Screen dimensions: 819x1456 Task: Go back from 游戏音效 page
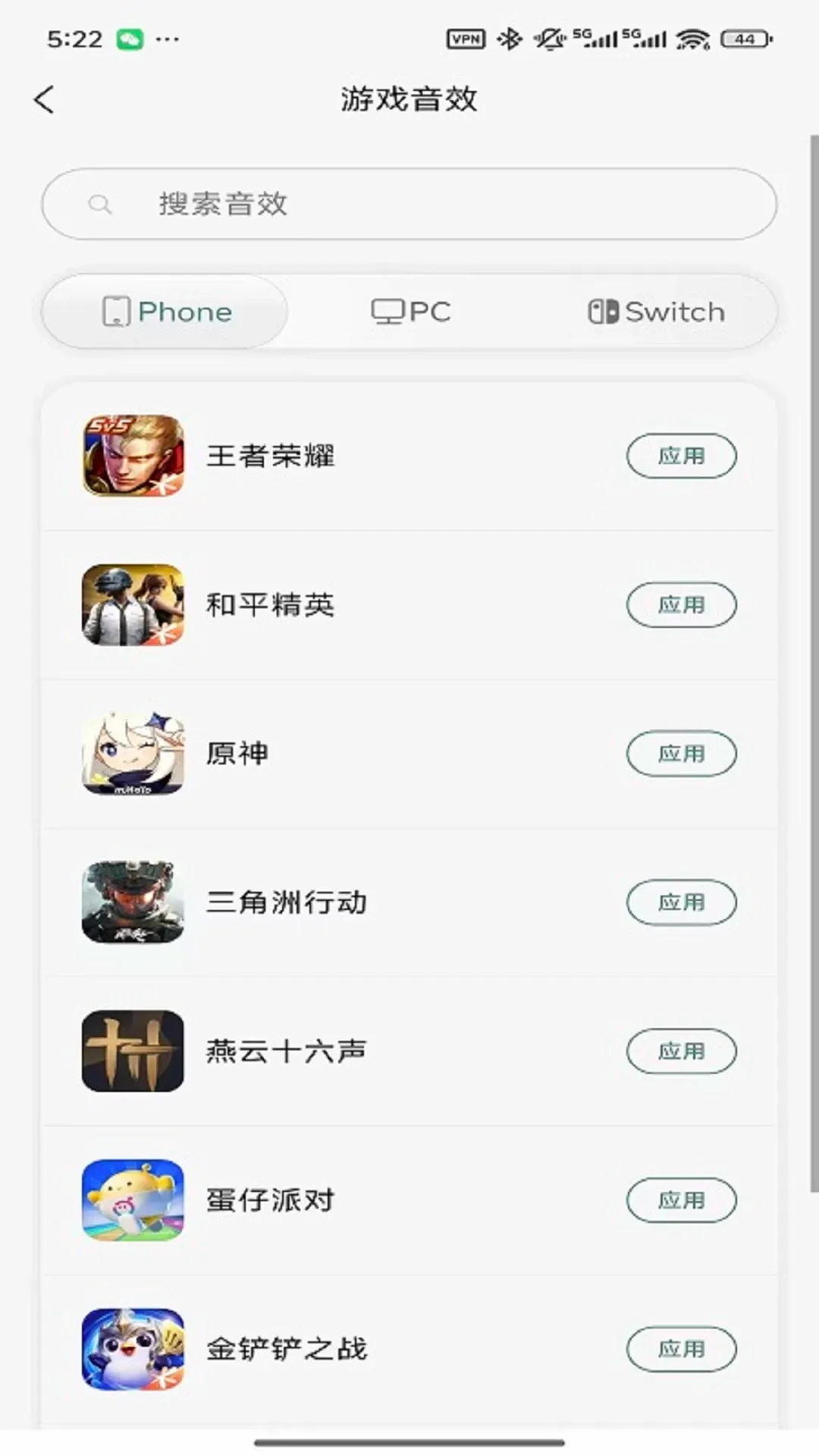tap(45, 99)
